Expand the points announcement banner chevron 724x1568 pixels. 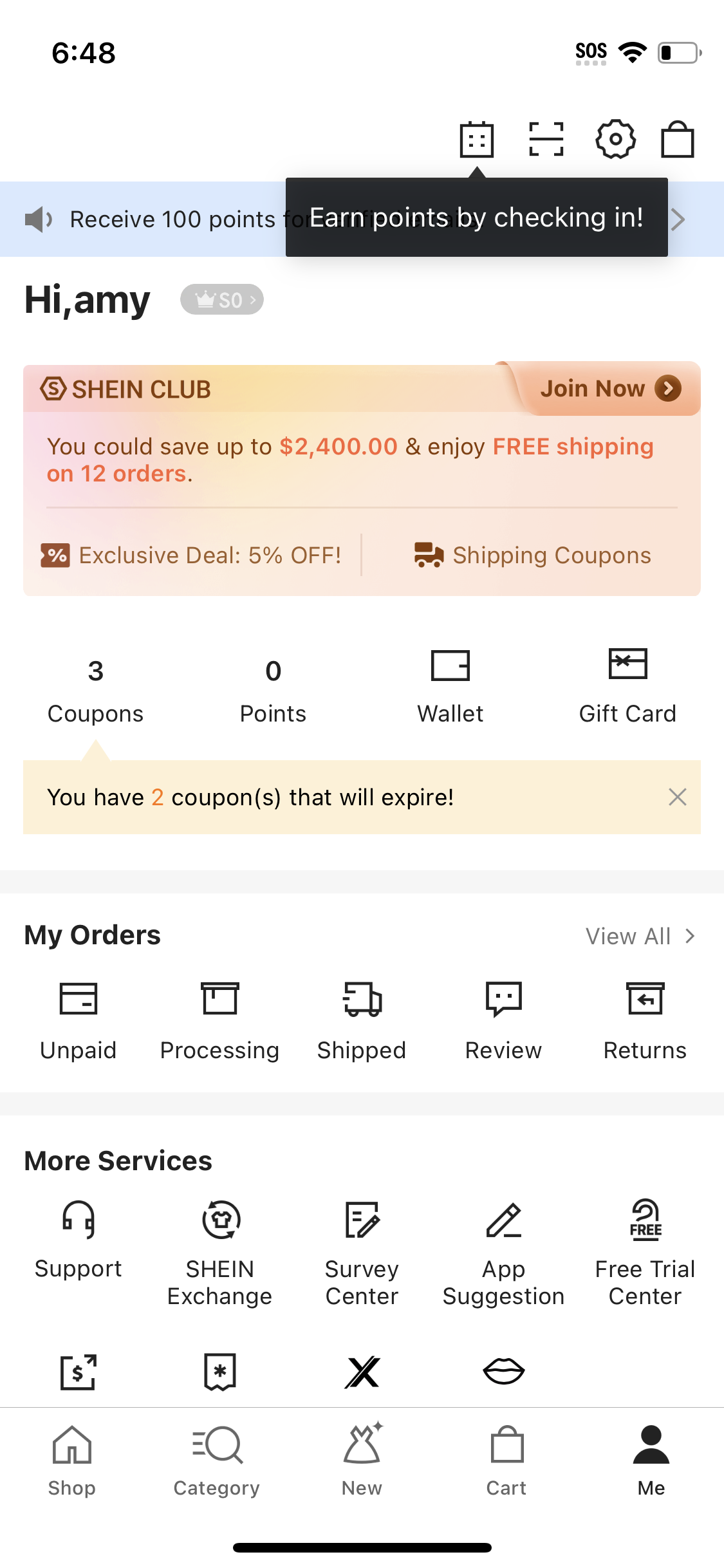(x=679, y=219)
